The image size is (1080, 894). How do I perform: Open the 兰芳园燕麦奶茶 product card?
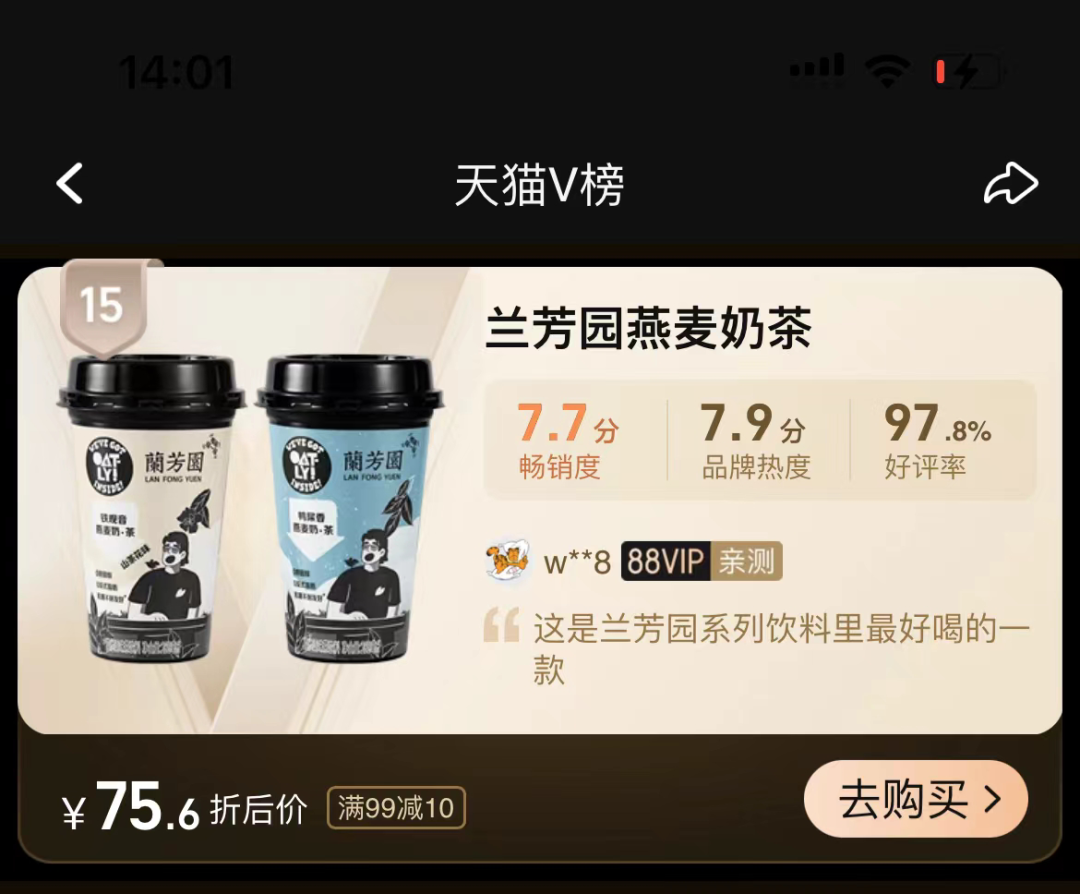tap(648, 331)
